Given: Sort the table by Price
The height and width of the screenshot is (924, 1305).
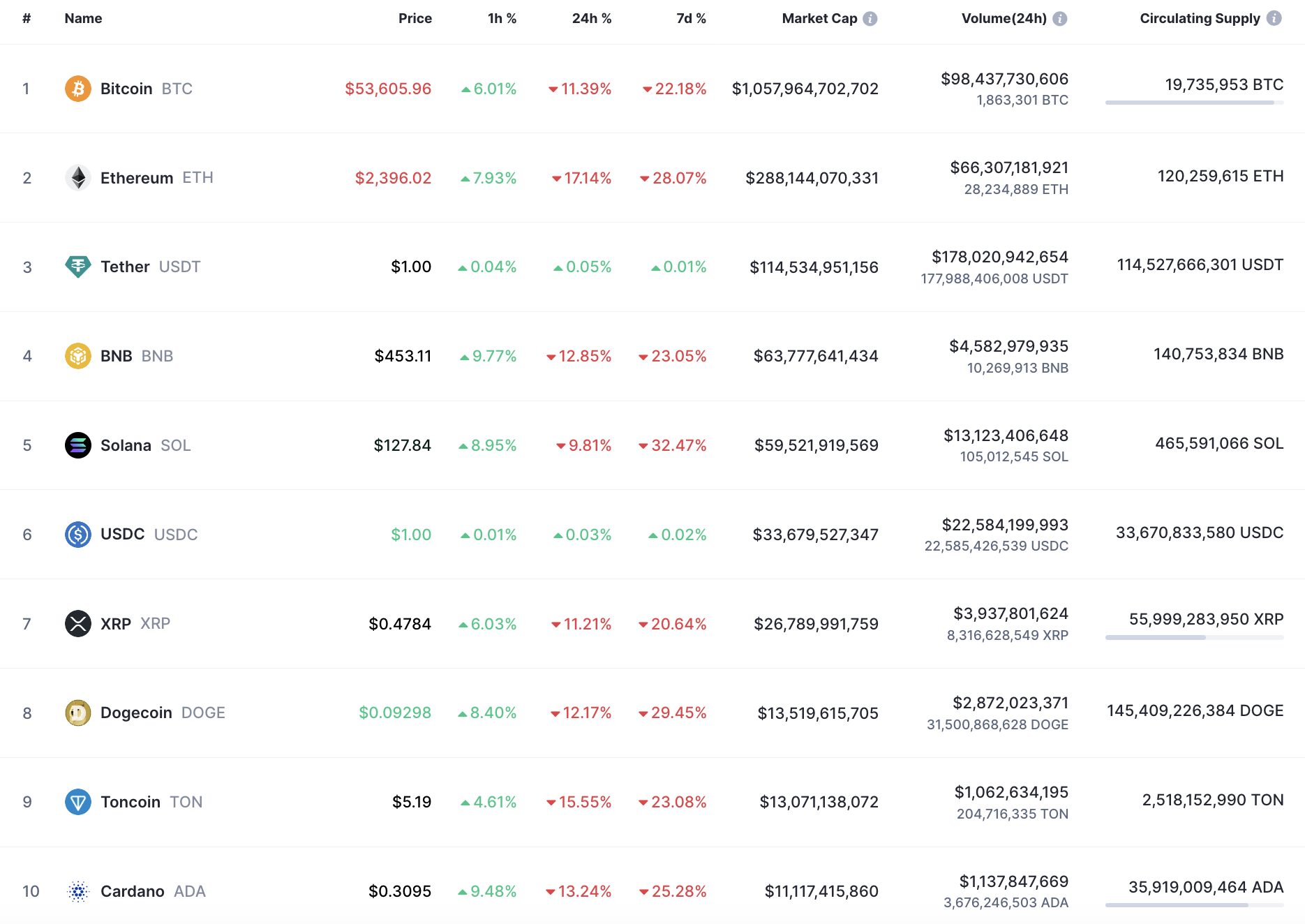Looking at the screenshot, I should 415,19.
